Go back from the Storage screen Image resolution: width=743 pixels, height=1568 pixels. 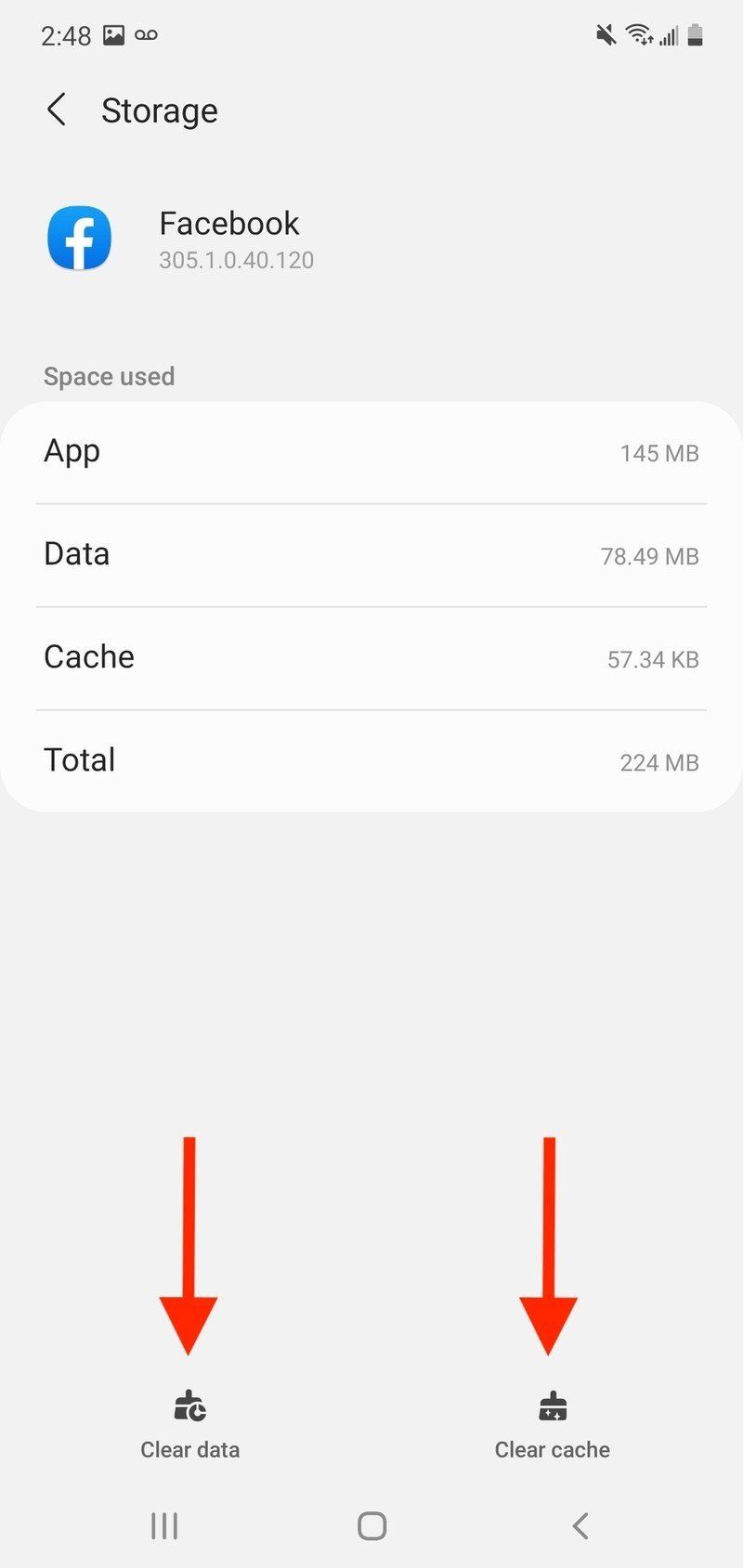tap(57, 110)
